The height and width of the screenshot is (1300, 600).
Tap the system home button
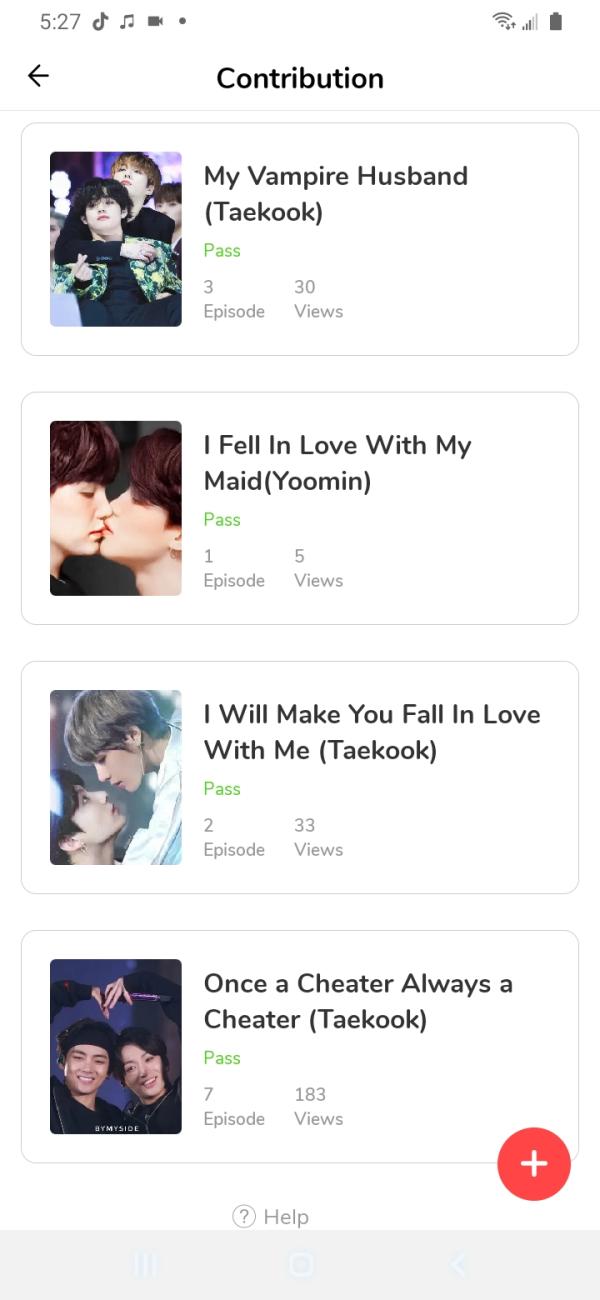click(300, 1265)
